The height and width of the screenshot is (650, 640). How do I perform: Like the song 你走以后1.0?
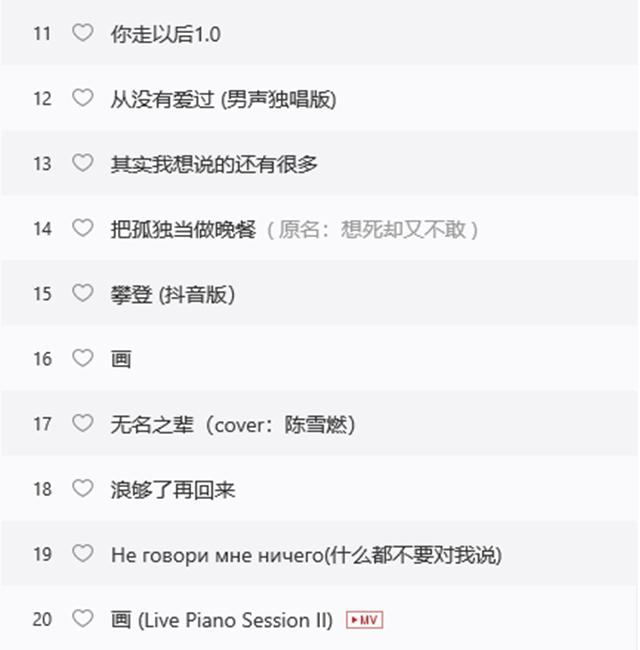pyautogui.click(x=83, y=33)
